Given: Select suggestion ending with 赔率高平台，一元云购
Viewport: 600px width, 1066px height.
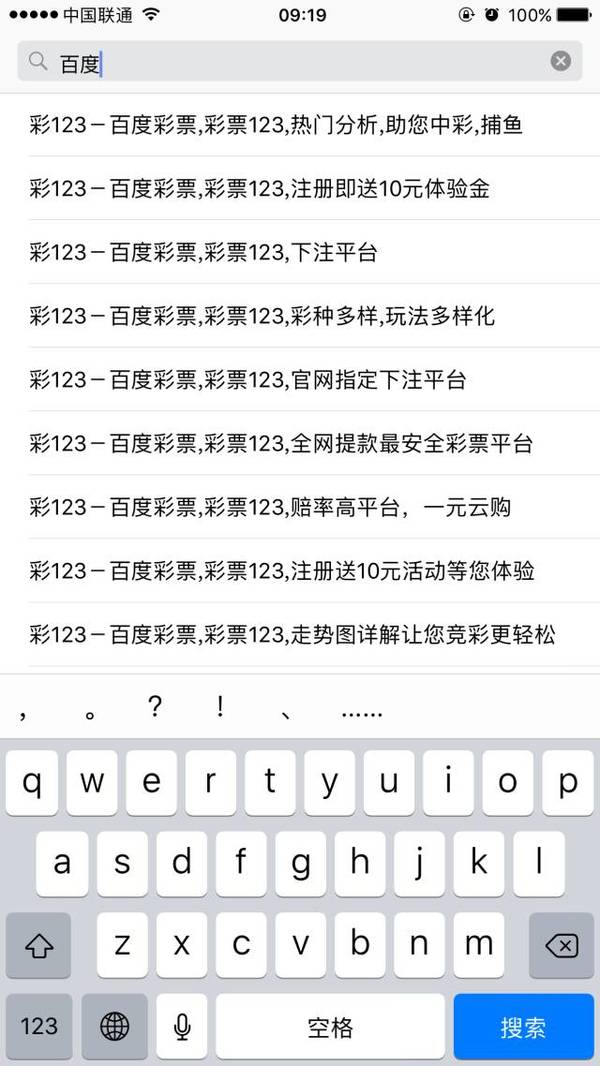Looking at the screenshot, I should coord(300,507).
